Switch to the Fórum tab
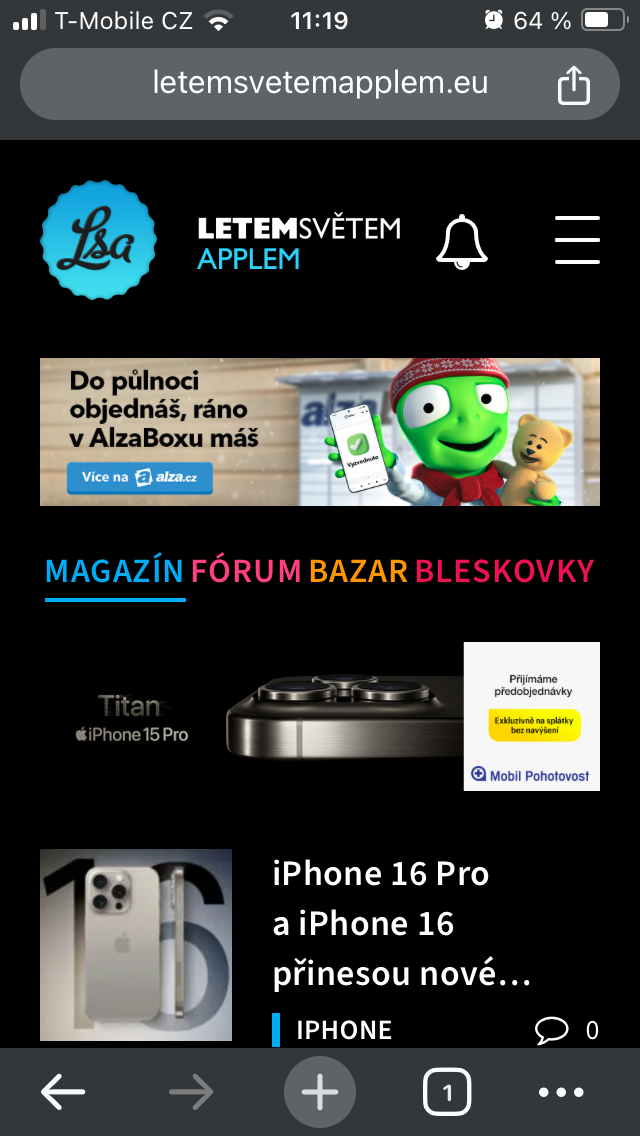Image resolution: width=640 pixels, height=1136 pixels. pos(246,571)
